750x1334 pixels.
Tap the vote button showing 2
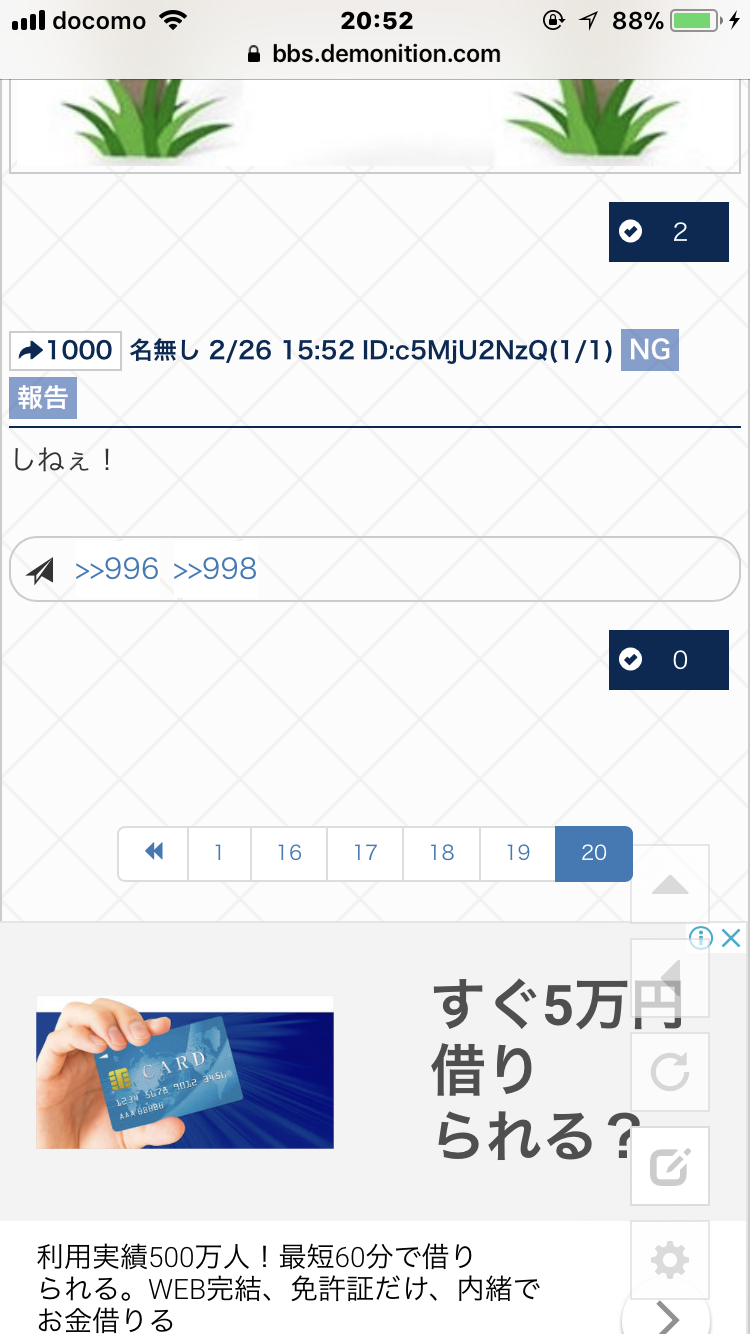[668, 232]
